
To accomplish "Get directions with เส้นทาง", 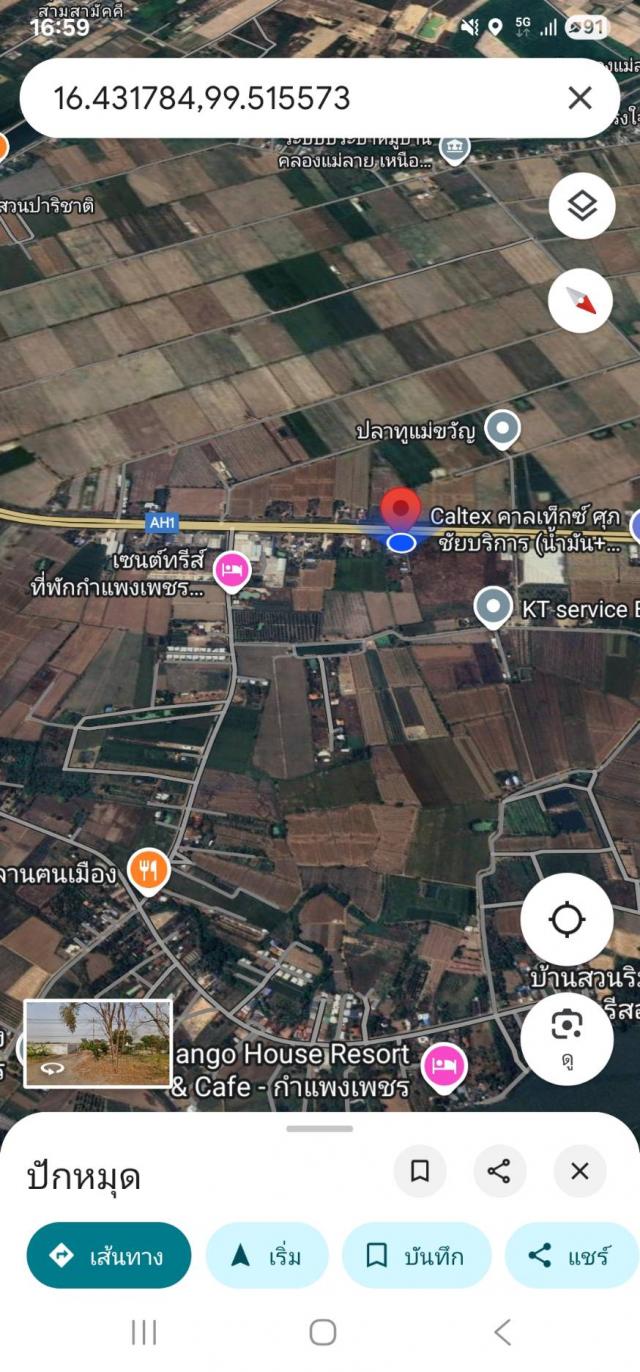I will 109,1255.
